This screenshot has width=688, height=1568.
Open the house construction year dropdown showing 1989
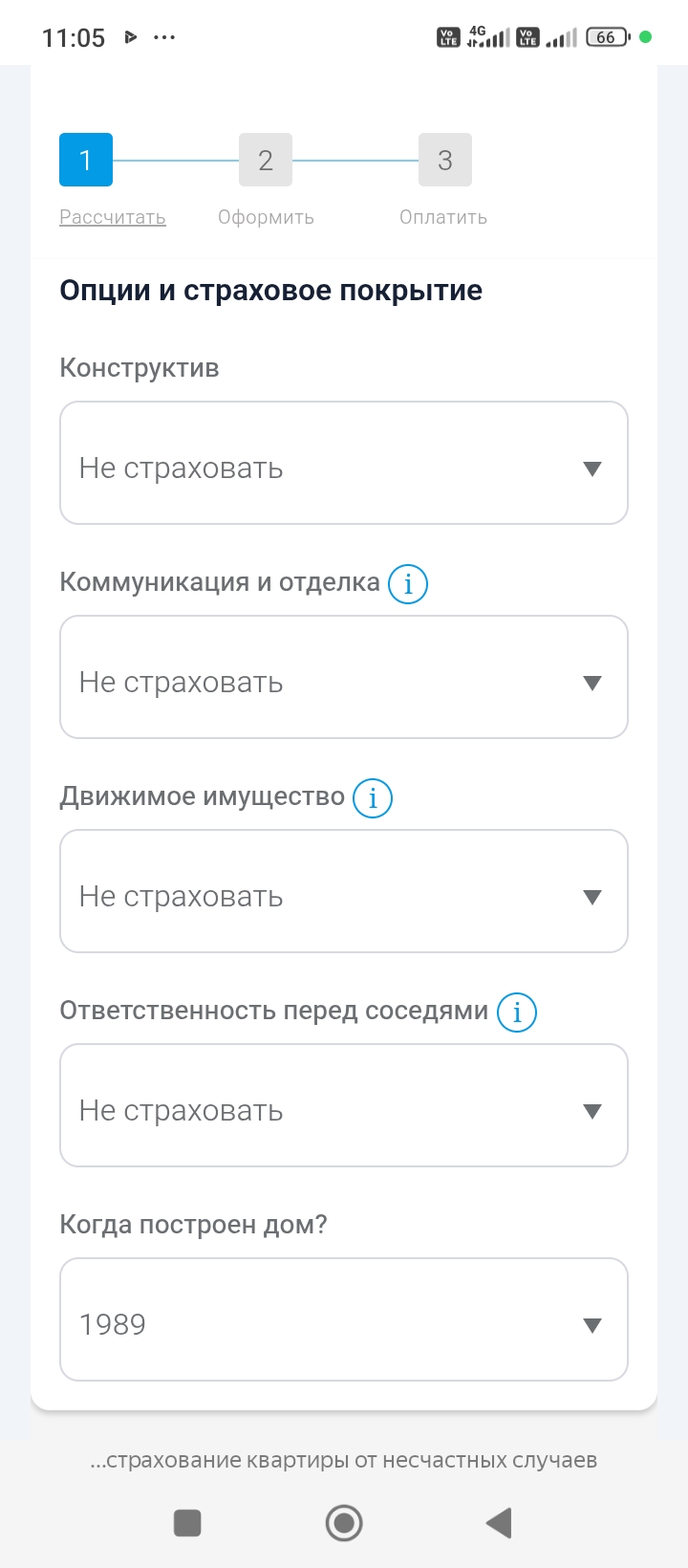(x=344, y=1319)
